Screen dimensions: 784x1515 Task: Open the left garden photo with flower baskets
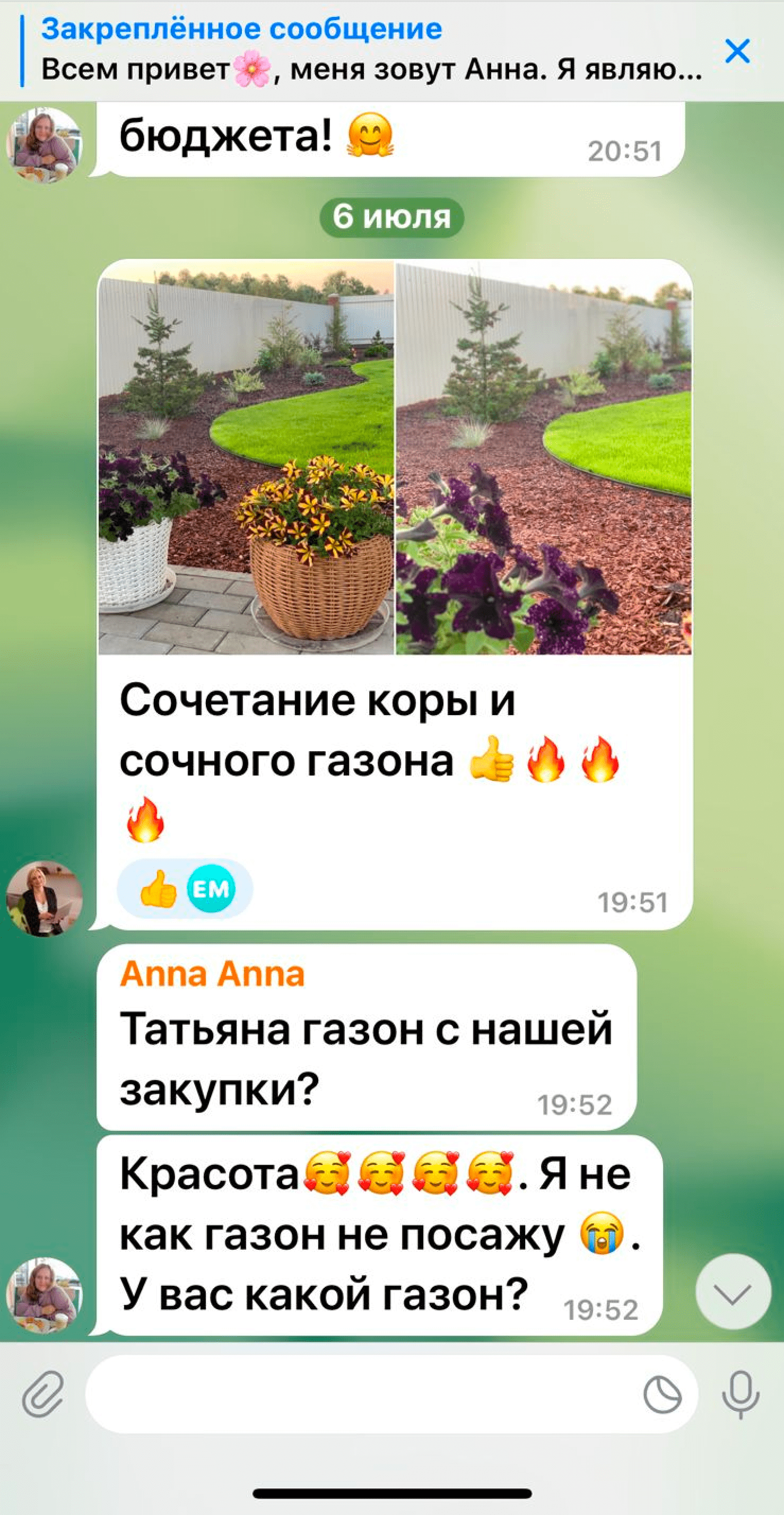(x=246, y=458)
